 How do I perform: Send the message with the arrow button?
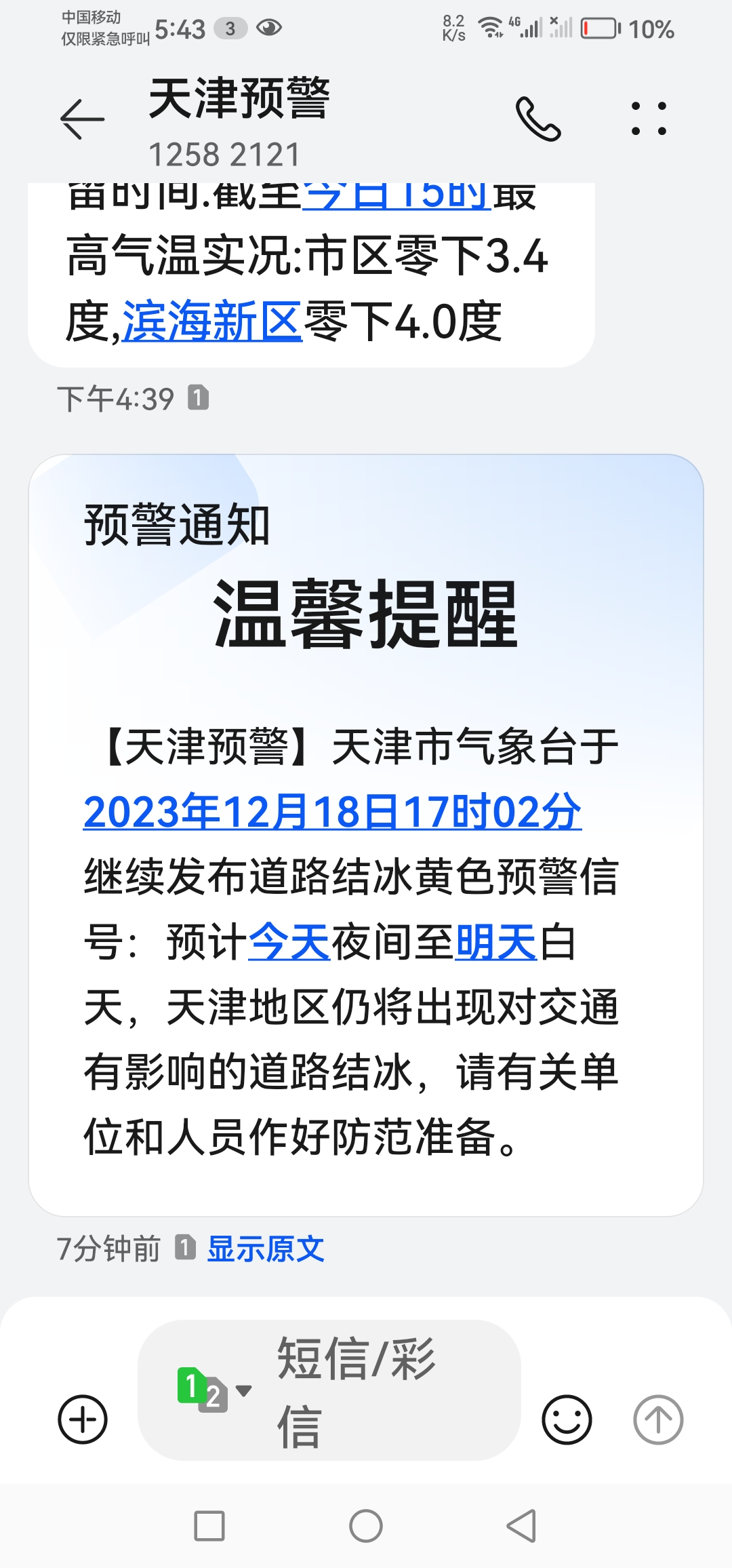click(x=657, y=1419)
